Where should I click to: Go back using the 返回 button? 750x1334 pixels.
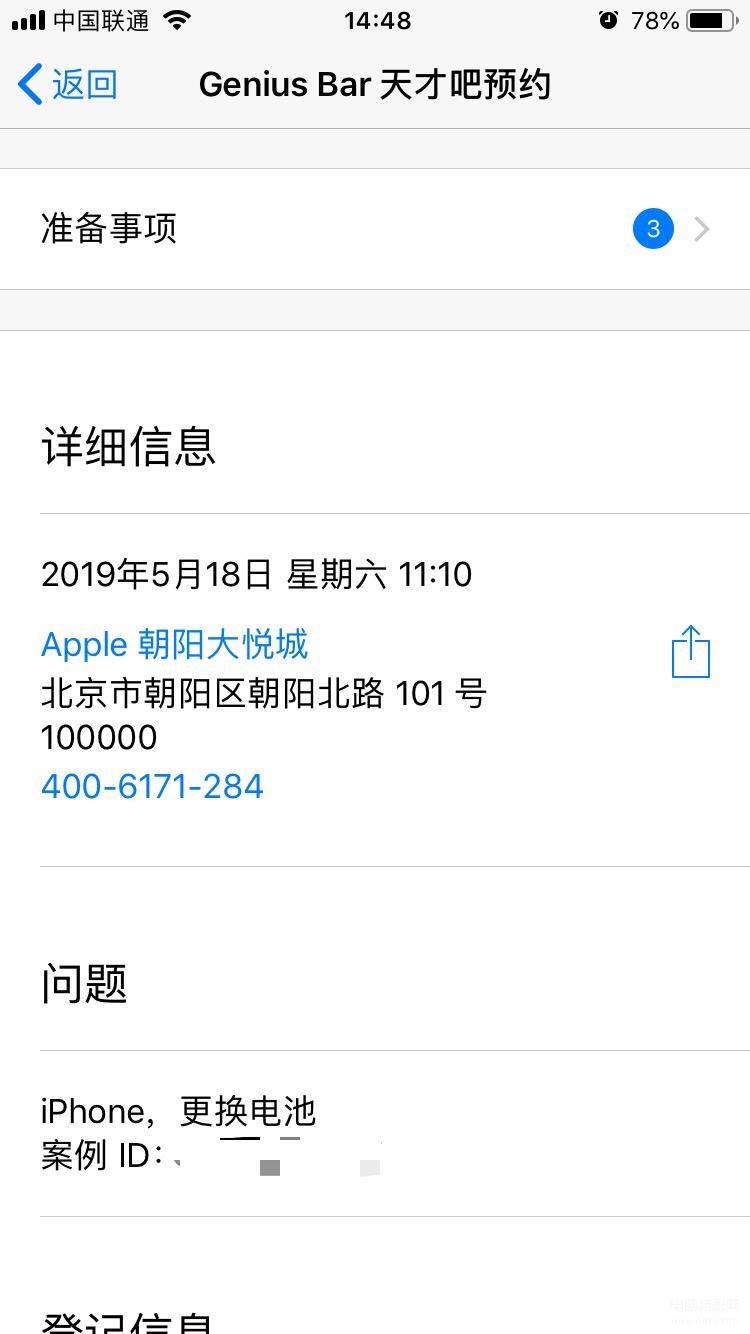point(68,85)
